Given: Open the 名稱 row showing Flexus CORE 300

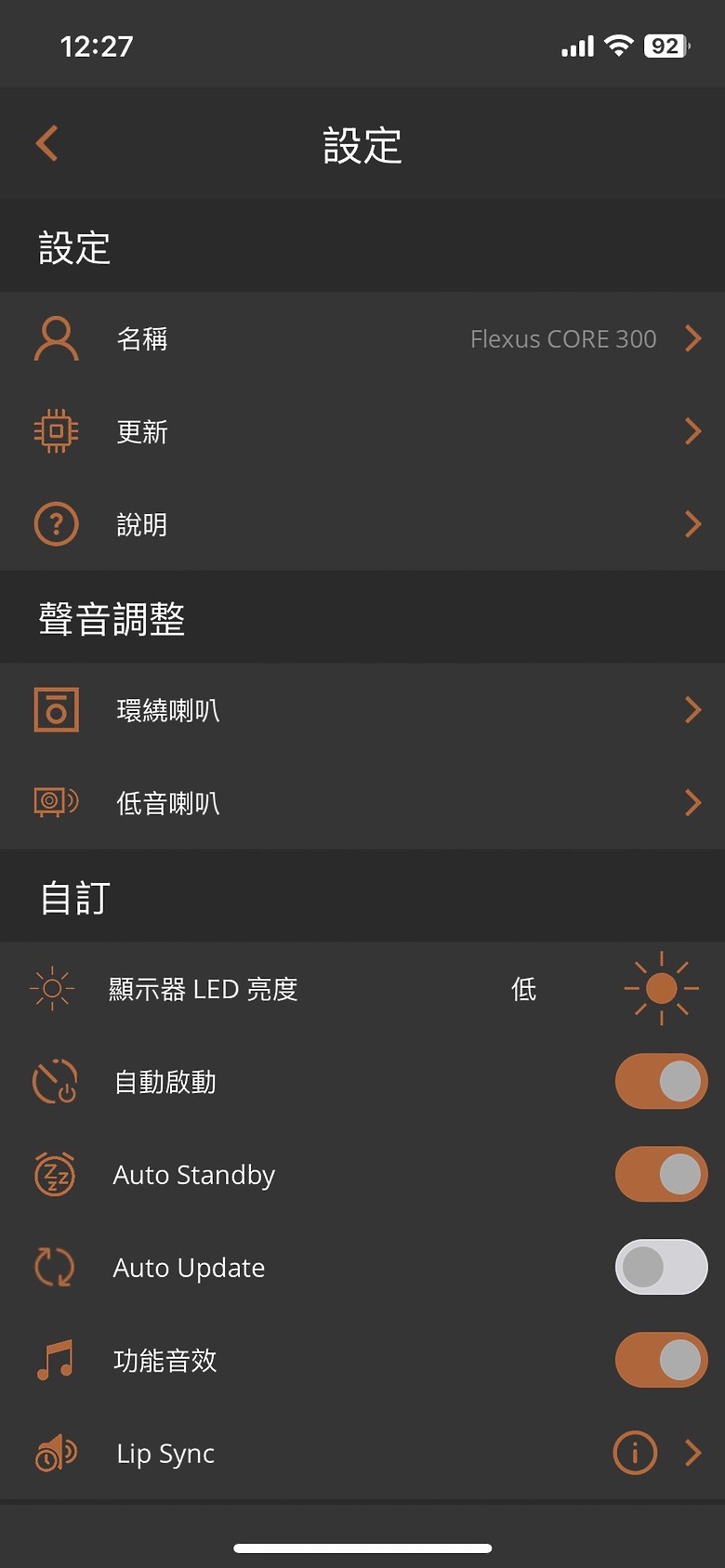Looking at the screenshot, I should [362, 338].
